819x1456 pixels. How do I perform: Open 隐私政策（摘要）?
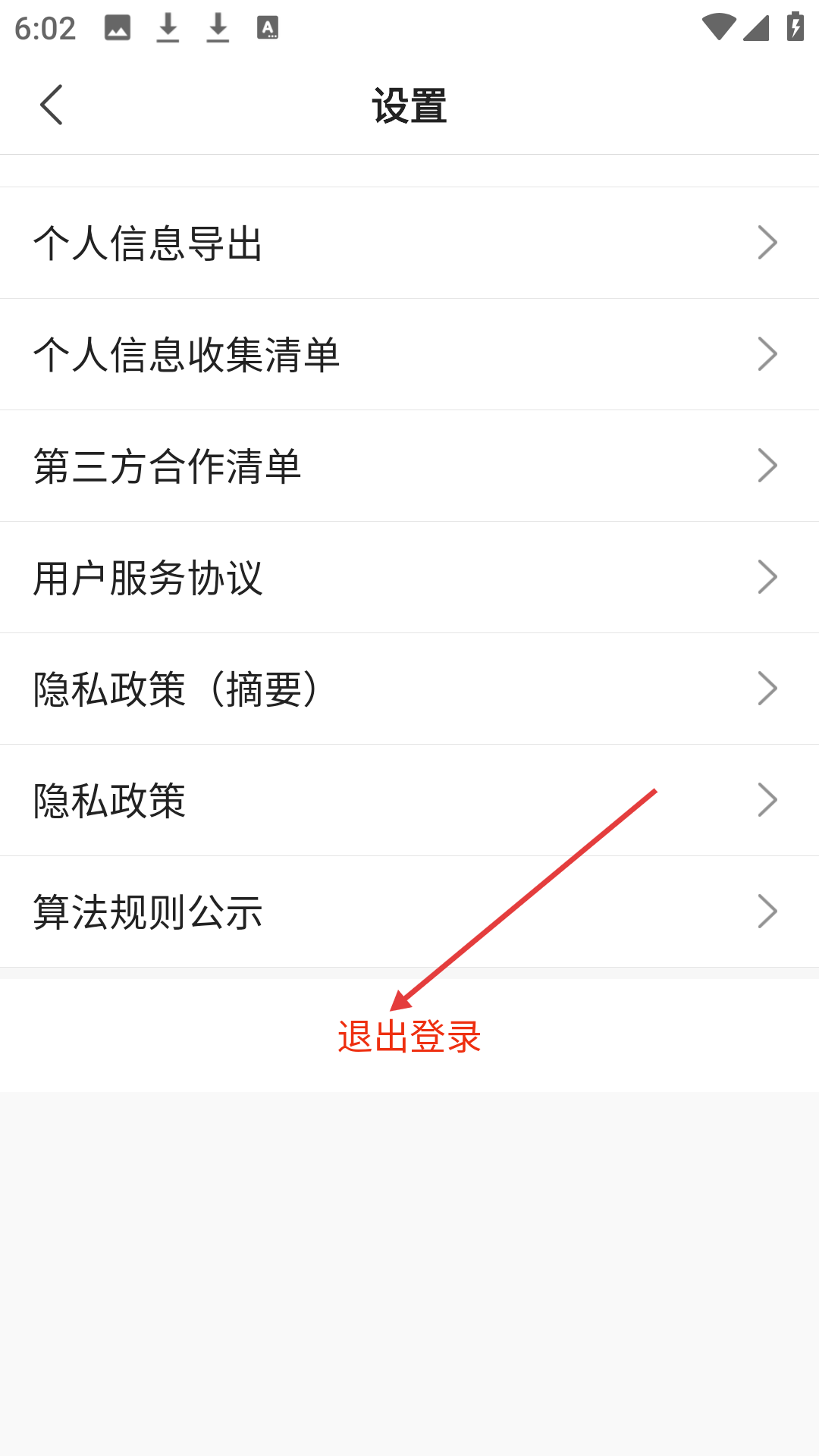point(409,689)
